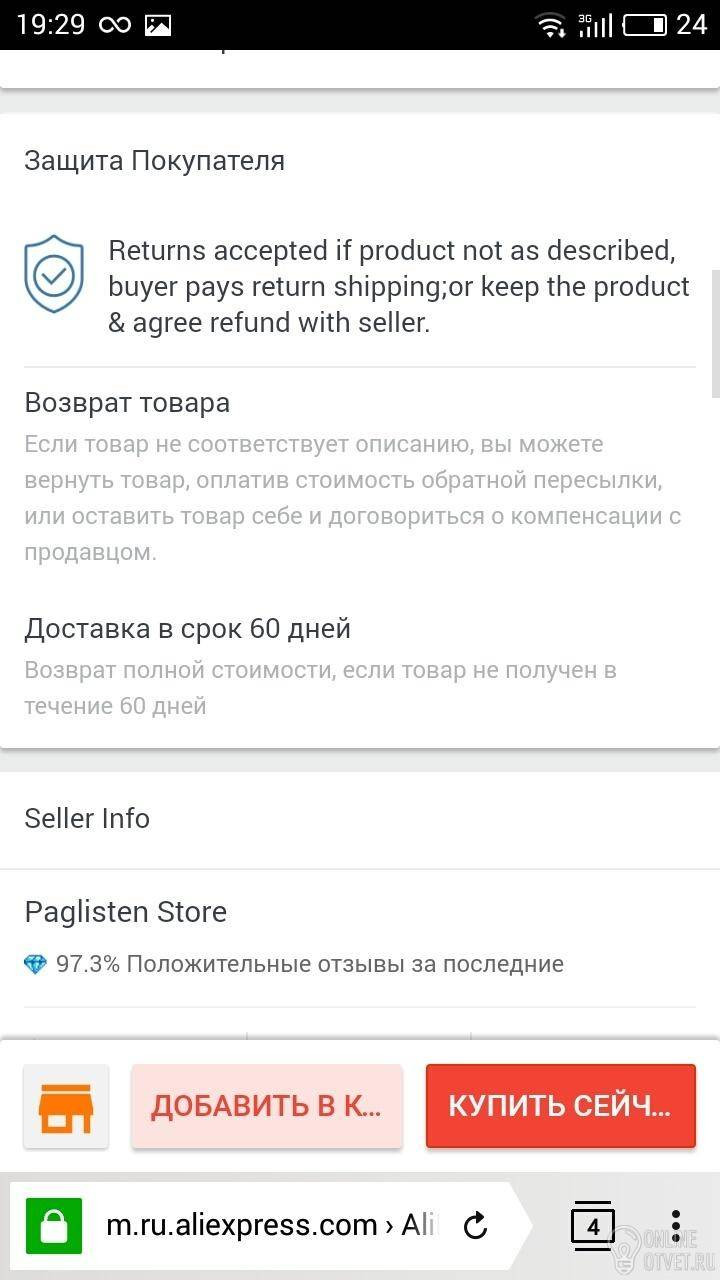This screenshot has height=1280, width=720.
Task: Open the browser overflow menu
Action: pyautogui.click(x=677, y=1226)
